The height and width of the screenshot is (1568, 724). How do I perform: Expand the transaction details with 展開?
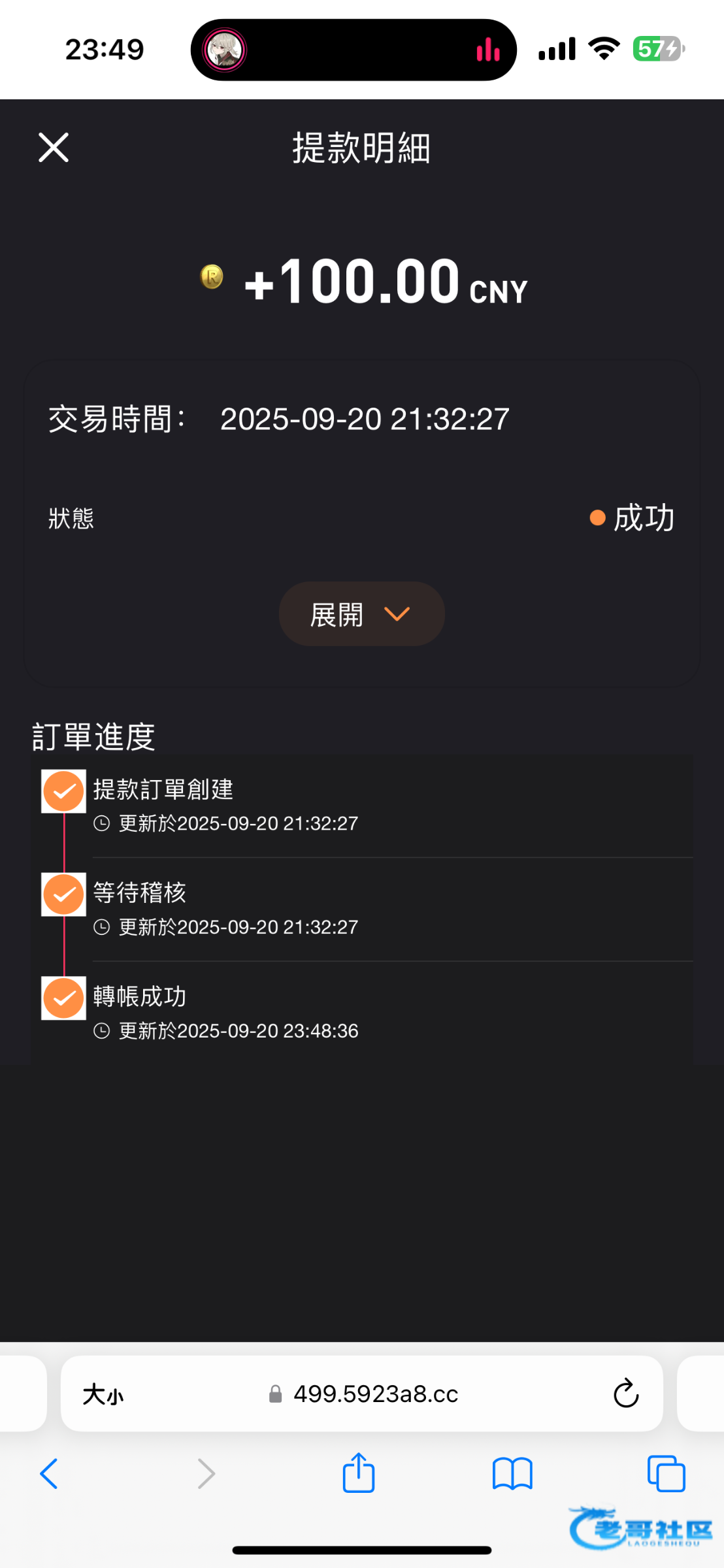tap(361, 614)
